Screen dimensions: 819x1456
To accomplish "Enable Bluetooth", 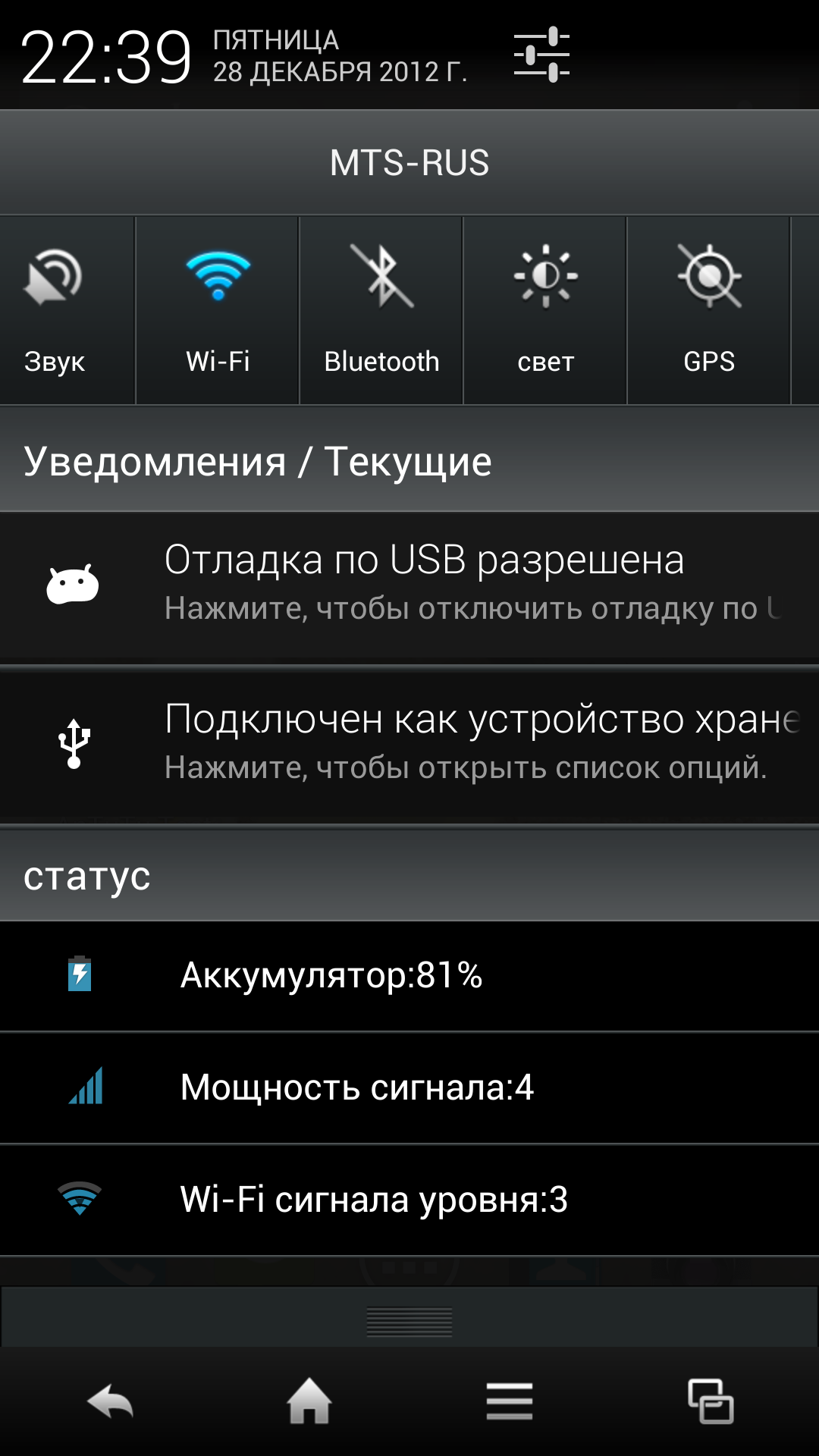I will 381,310.
